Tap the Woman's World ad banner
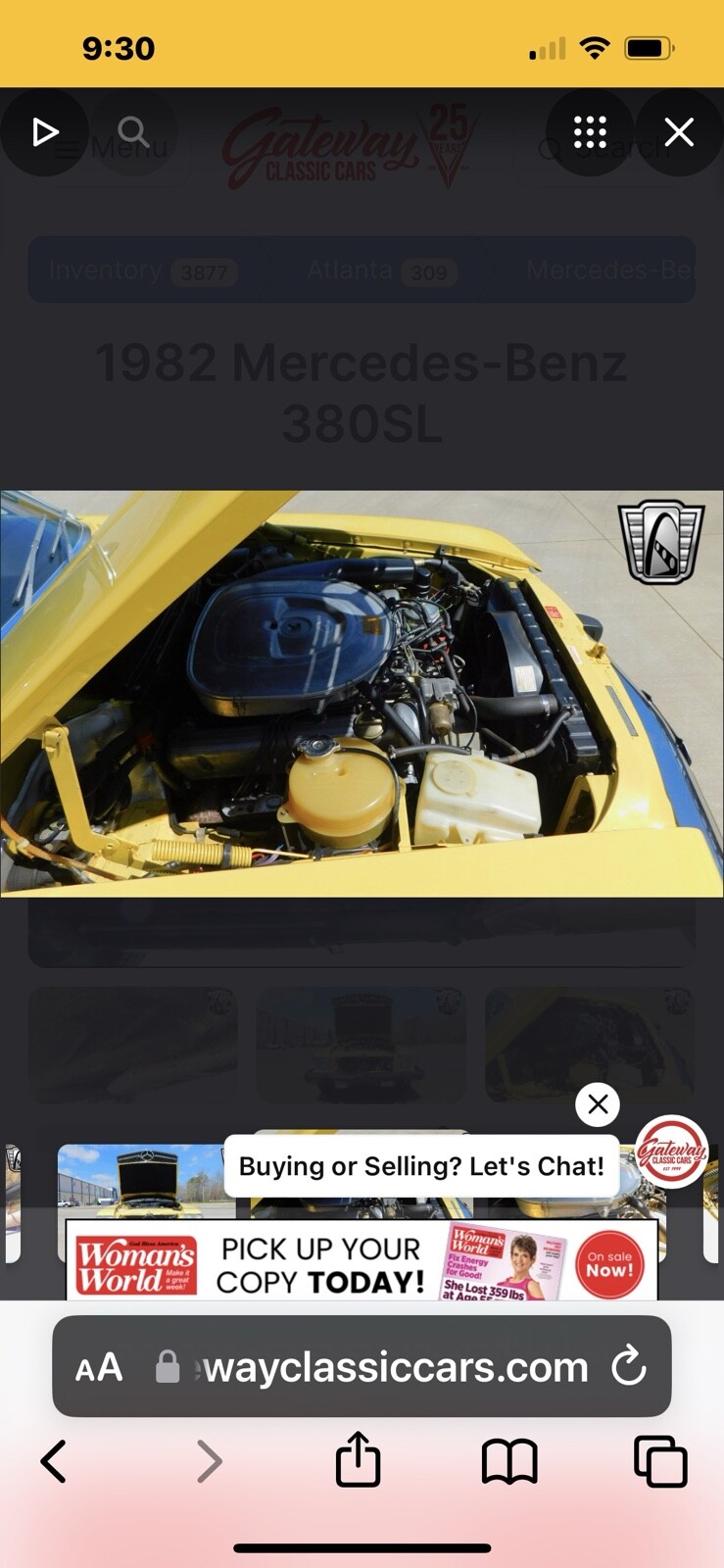 [x=362, y=1263]
